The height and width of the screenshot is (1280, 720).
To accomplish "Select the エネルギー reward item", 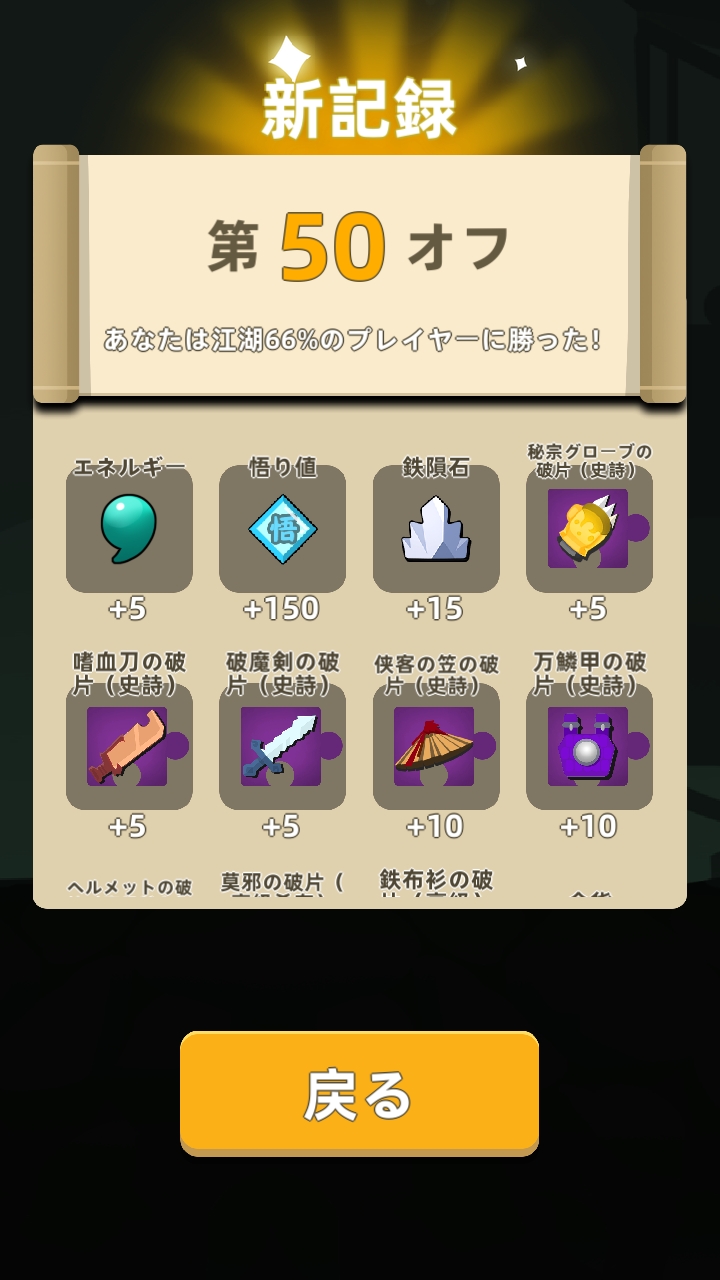I will tap(129, 528).
